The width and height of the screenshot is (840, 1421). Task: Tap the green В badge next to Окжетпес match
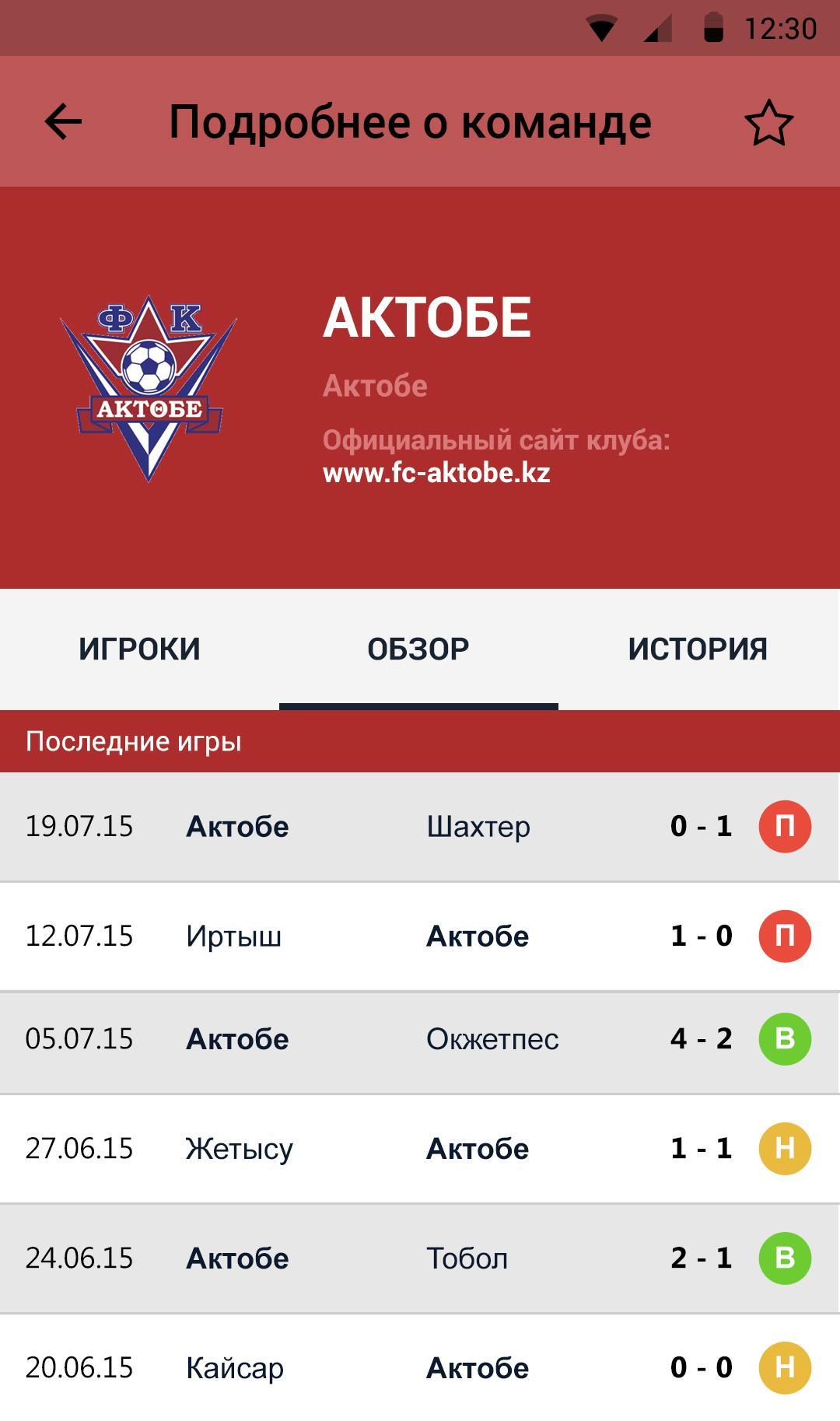[786, 1038]
